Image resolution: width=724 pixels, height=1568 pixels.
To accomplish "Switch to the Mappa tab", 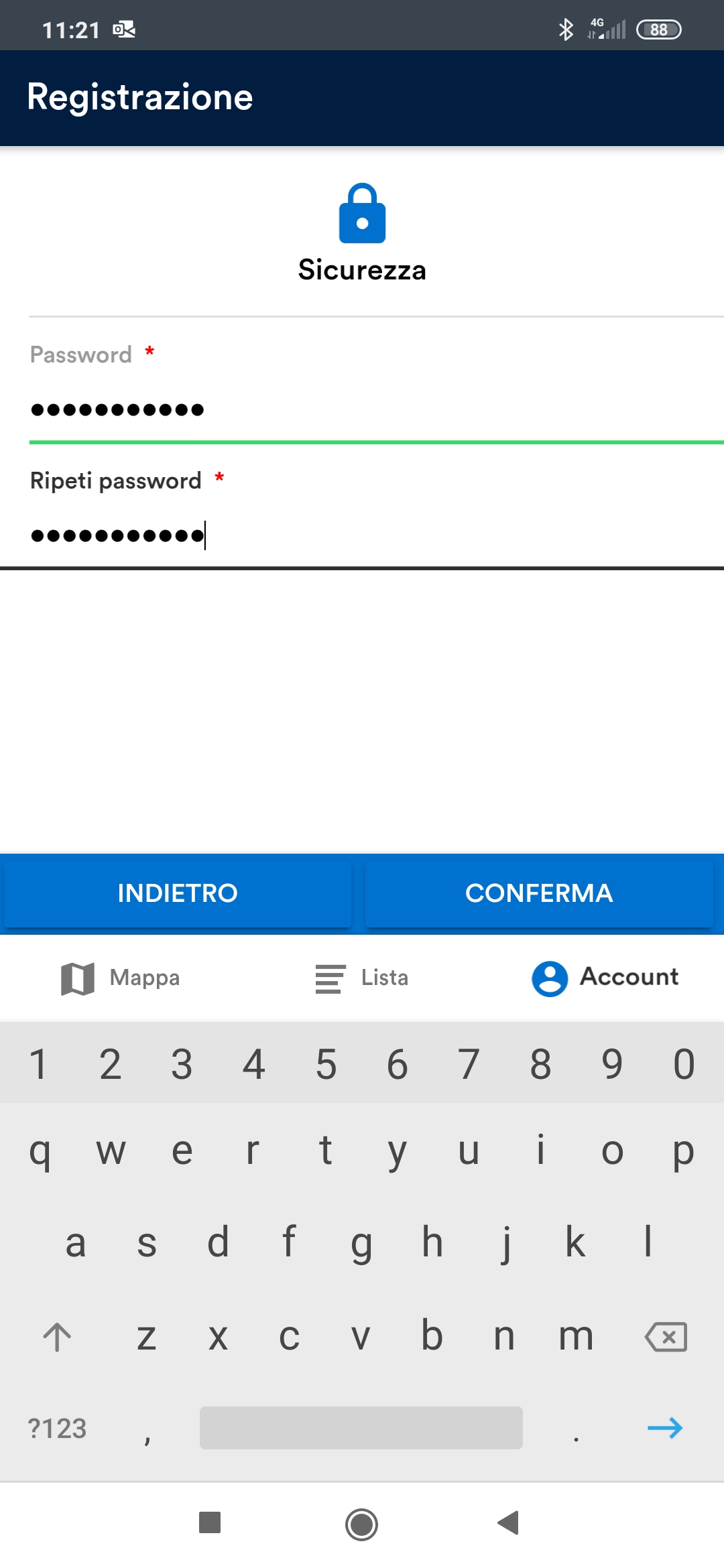I will [x=121, y=978].
